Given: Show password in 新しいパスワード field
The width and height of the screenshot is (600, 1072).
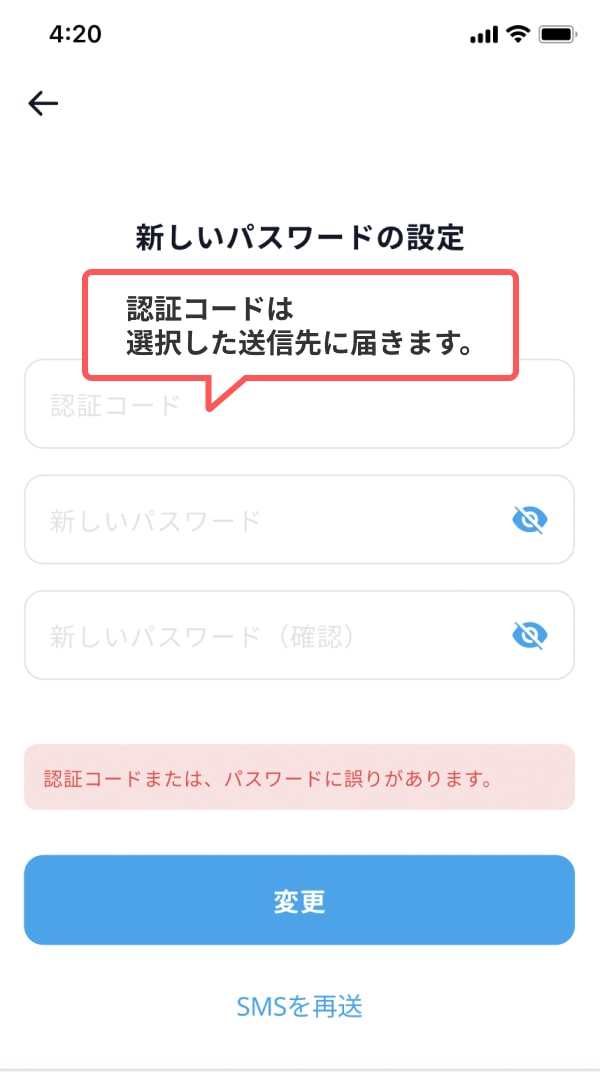Looking at the screenshot, I should tap(530, 520).
